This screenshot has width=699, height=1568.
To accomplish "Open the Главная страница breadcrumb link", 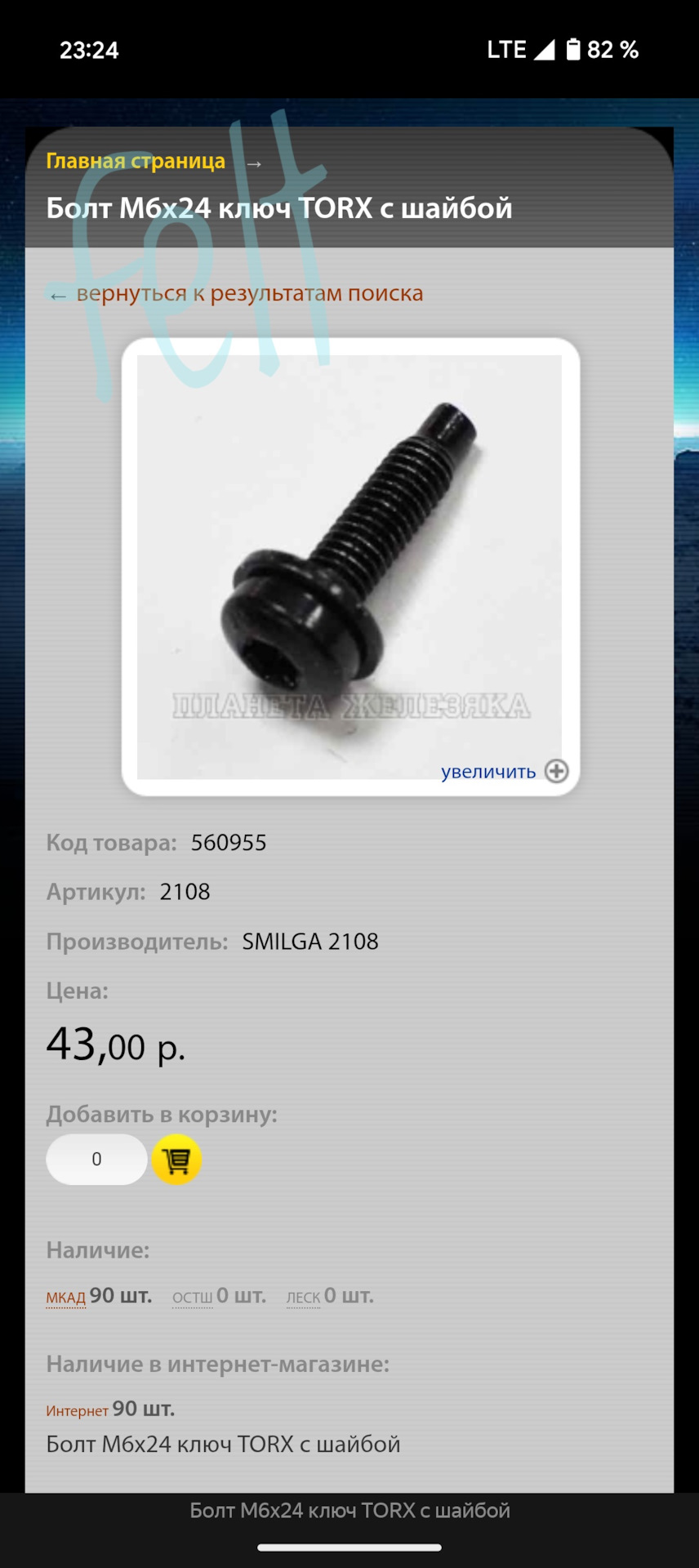I will [x=136, y=161].
